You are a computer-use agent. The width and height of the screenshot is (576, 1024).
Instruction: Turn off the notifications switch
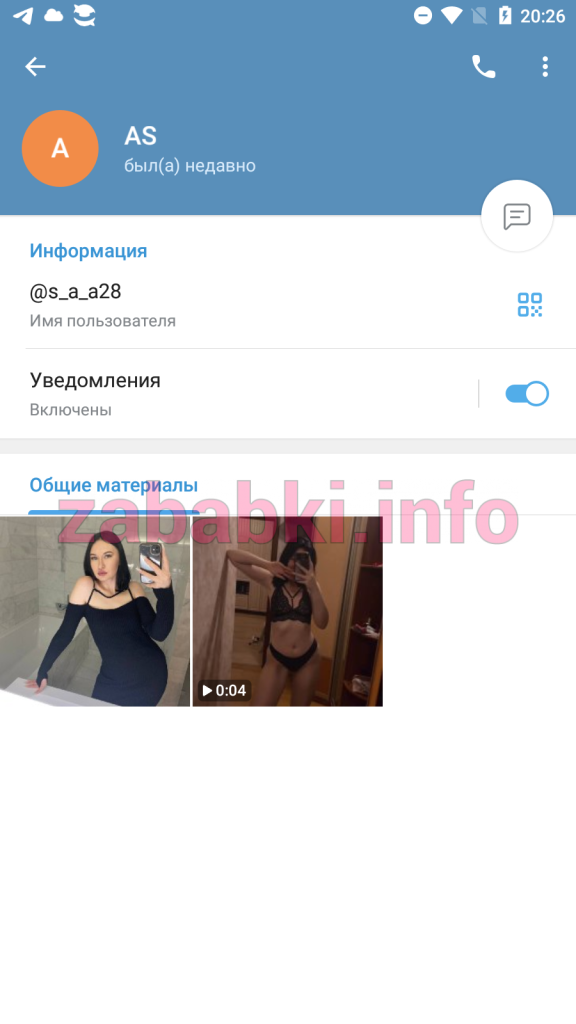[527, 394]
